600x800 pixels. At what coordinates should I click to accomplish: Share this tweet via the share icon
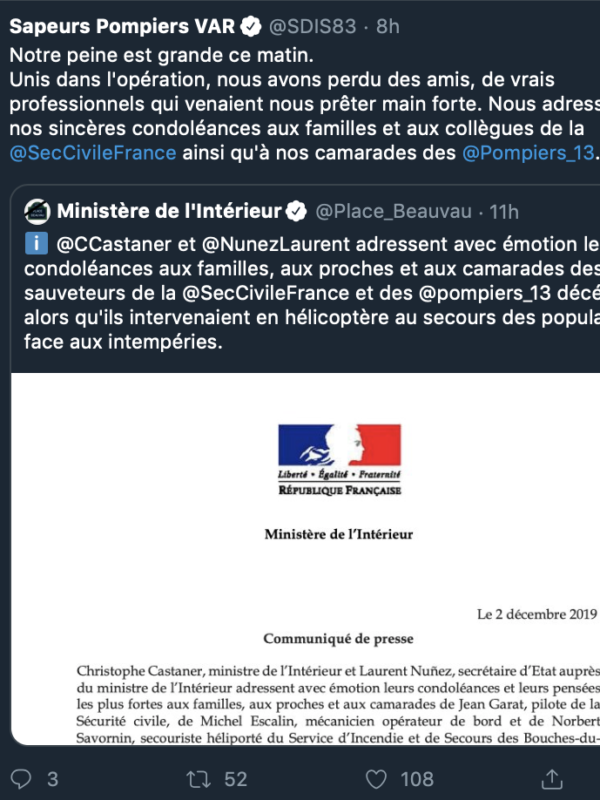(551, 777)
